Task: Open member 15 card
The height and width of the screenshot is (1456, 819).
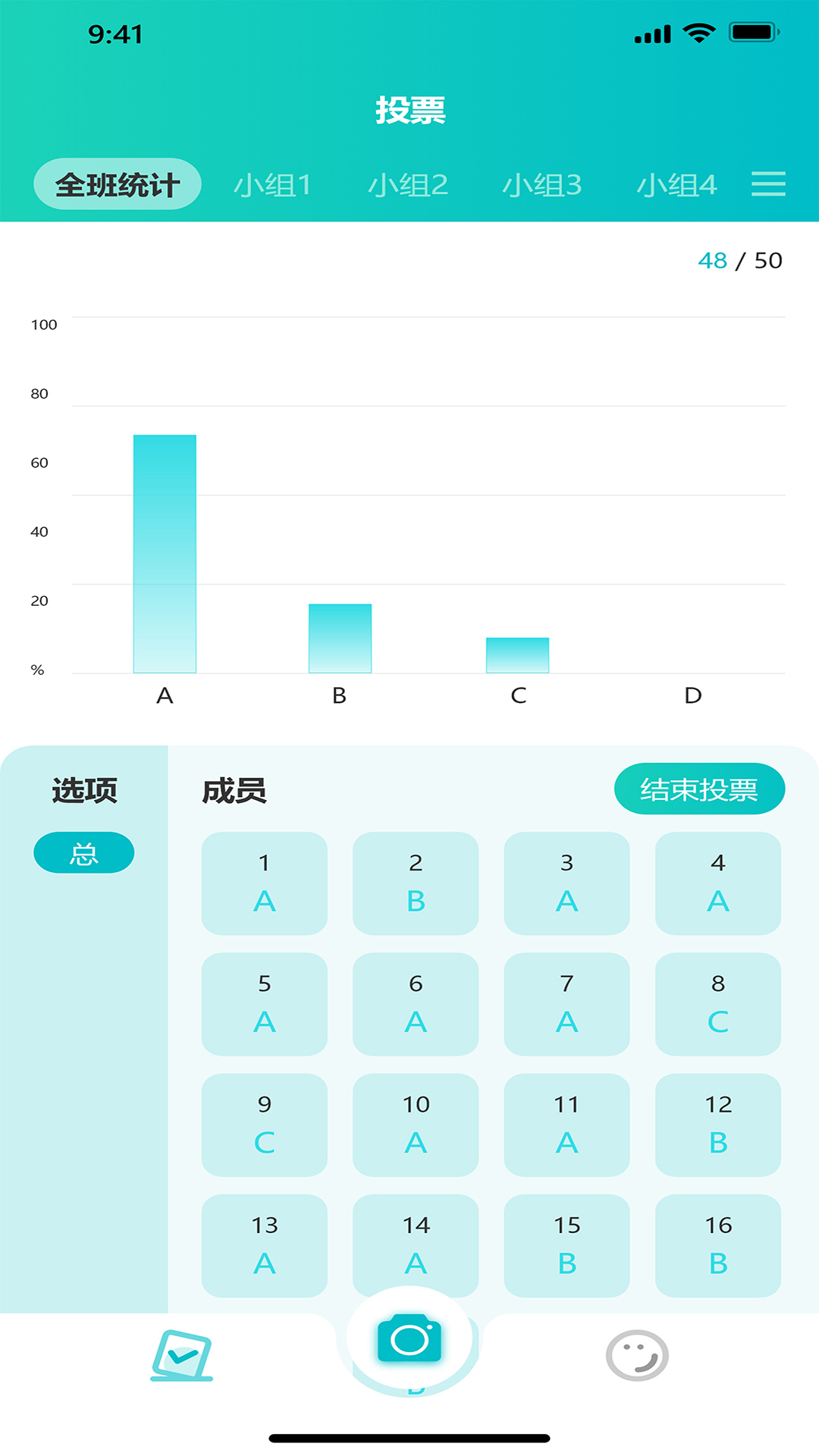Action: [566, 1244]
